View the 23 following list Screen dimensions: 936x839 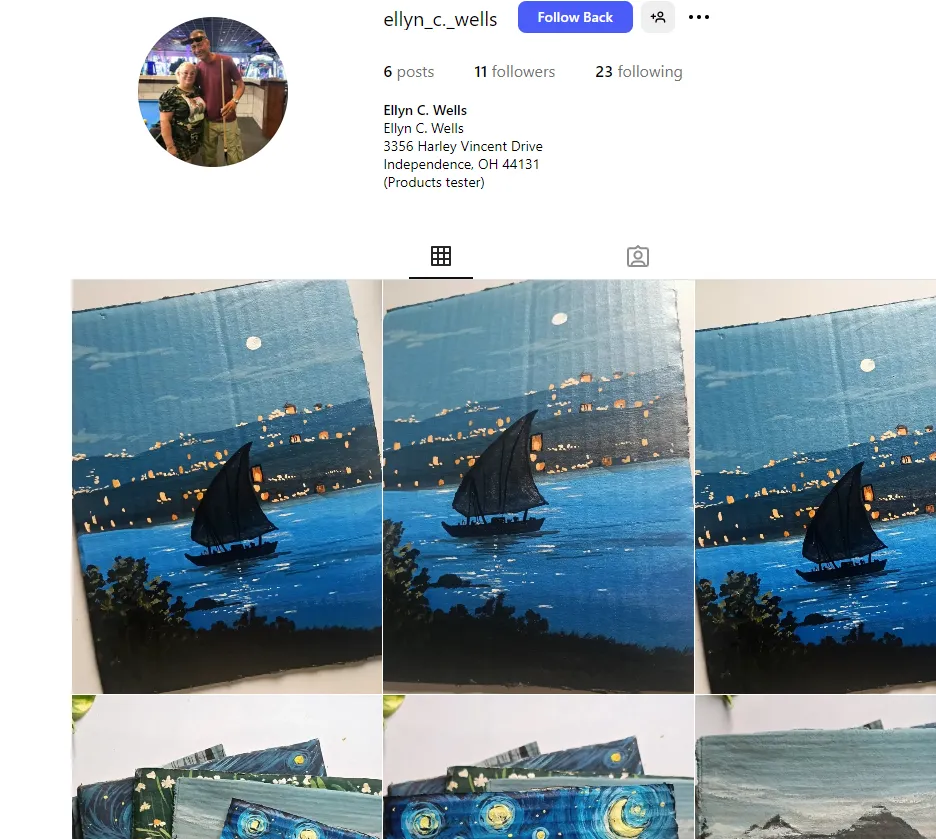[x=638, y=72]
